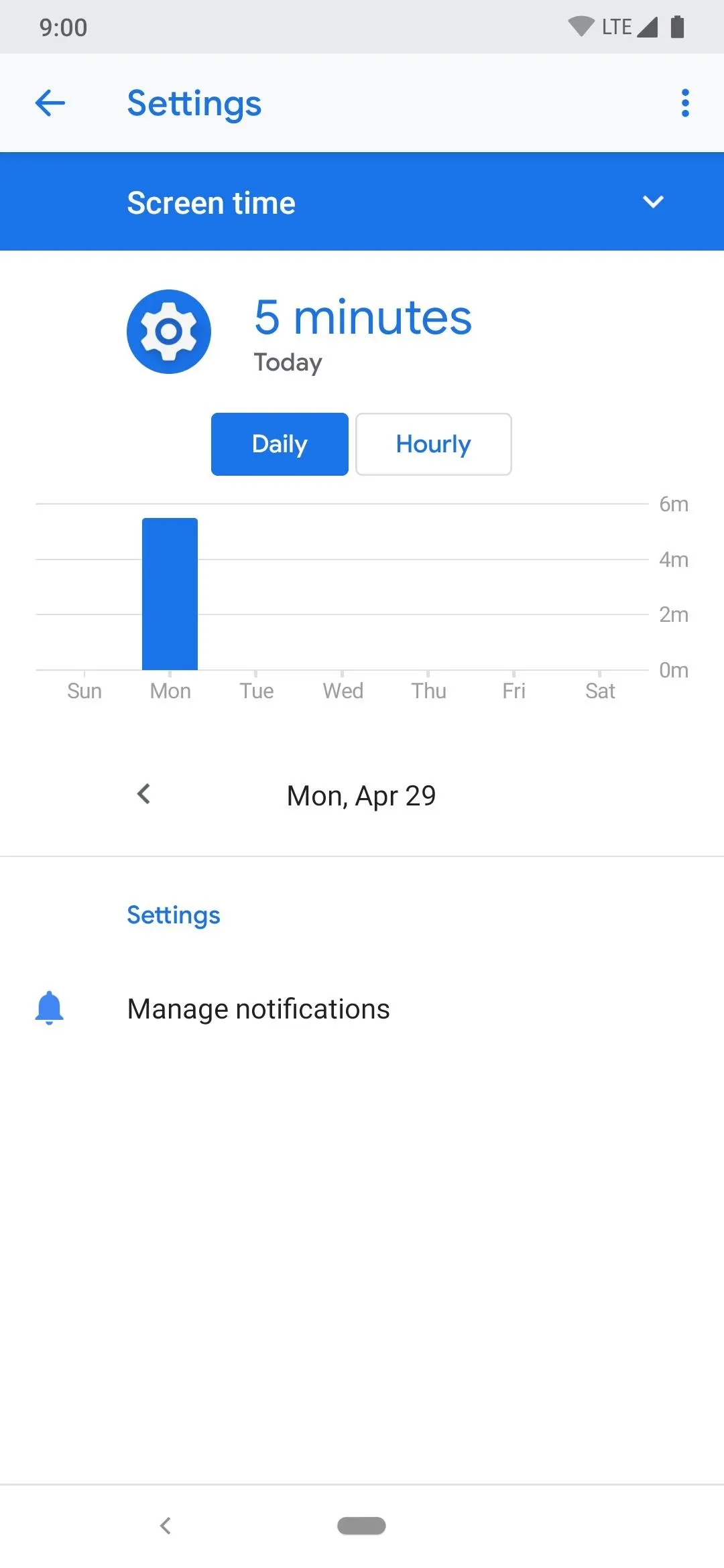
Task: Tap the system back button
Action: point(166,1526)
